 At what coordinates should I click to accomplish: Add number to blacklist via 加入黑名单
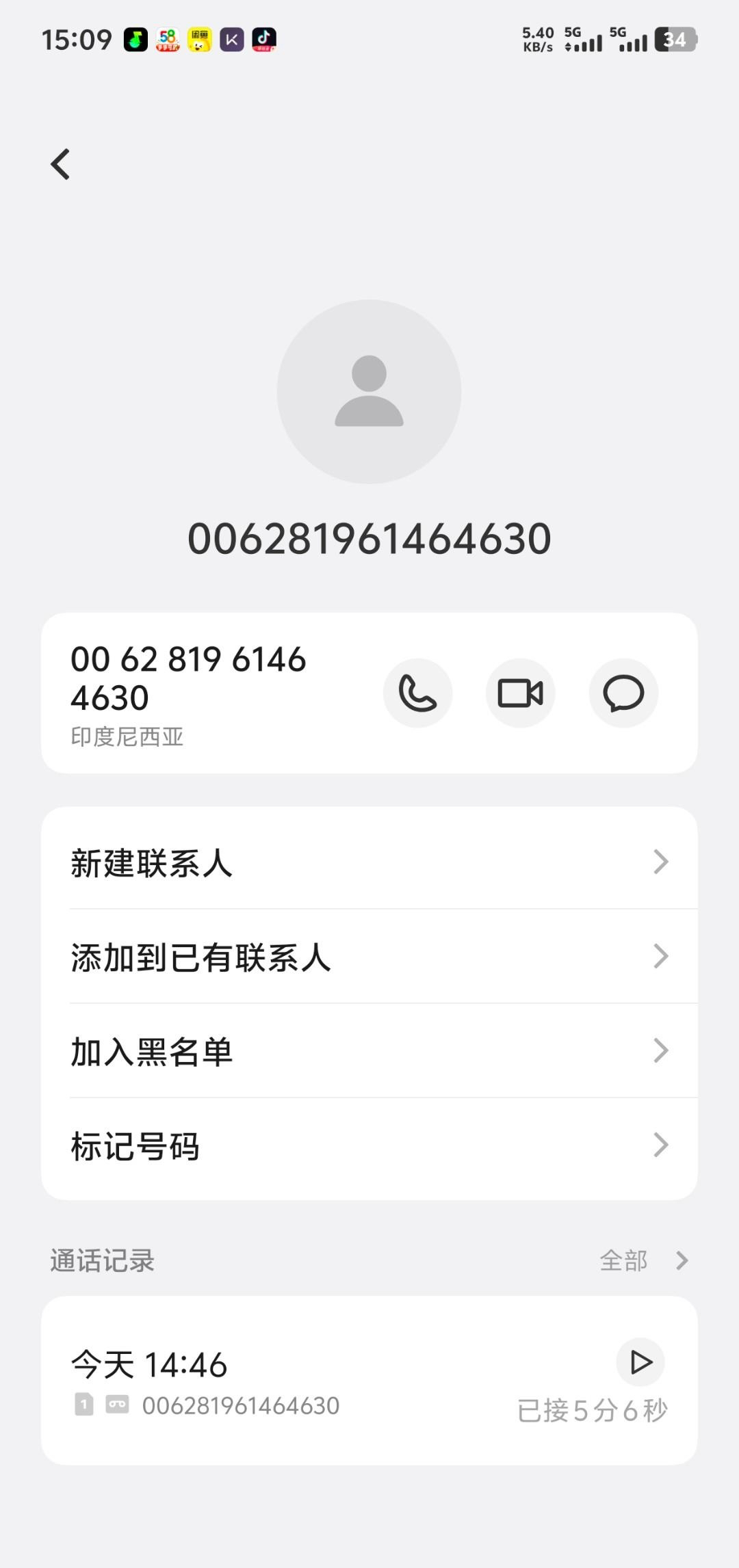(369, 1051)
